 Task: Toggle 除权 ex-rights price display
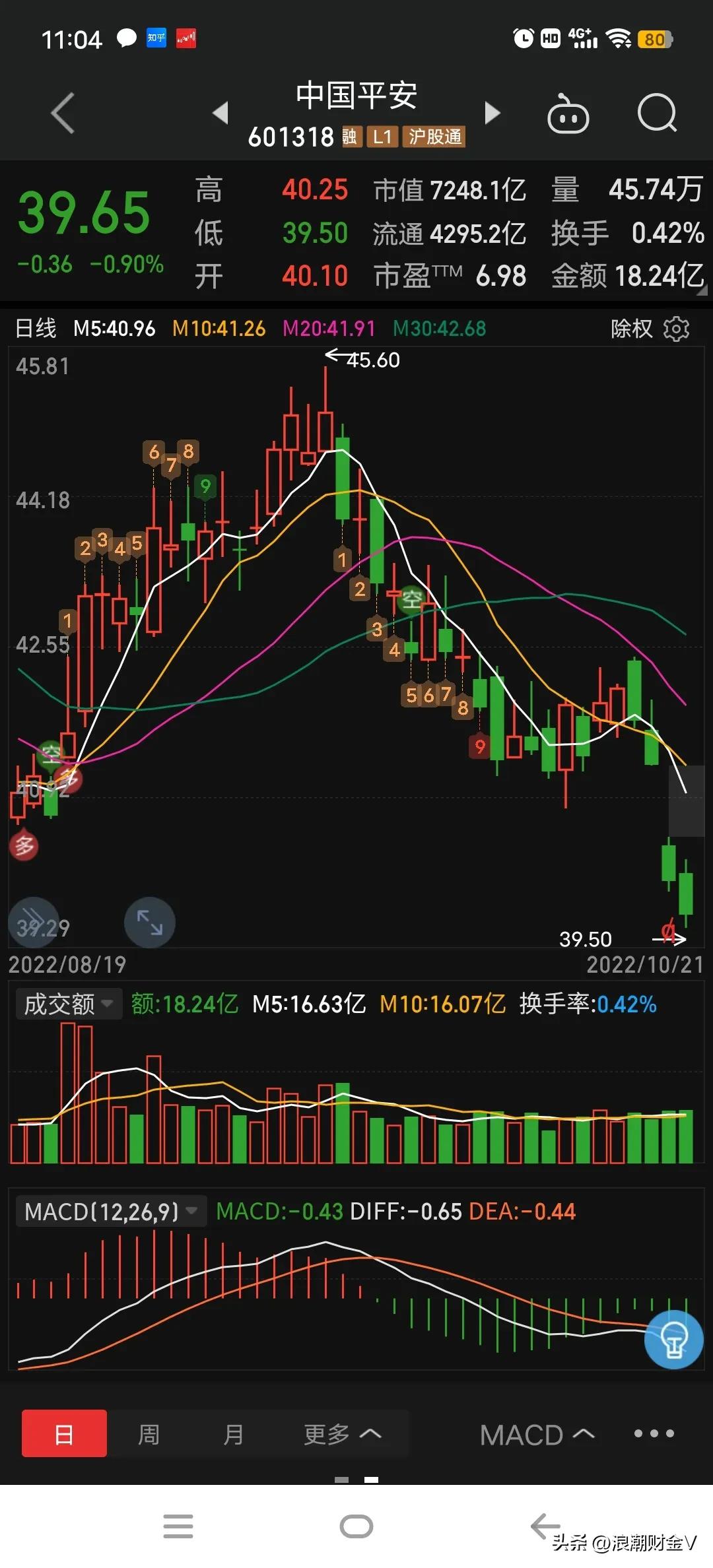[x=632, y=328]
